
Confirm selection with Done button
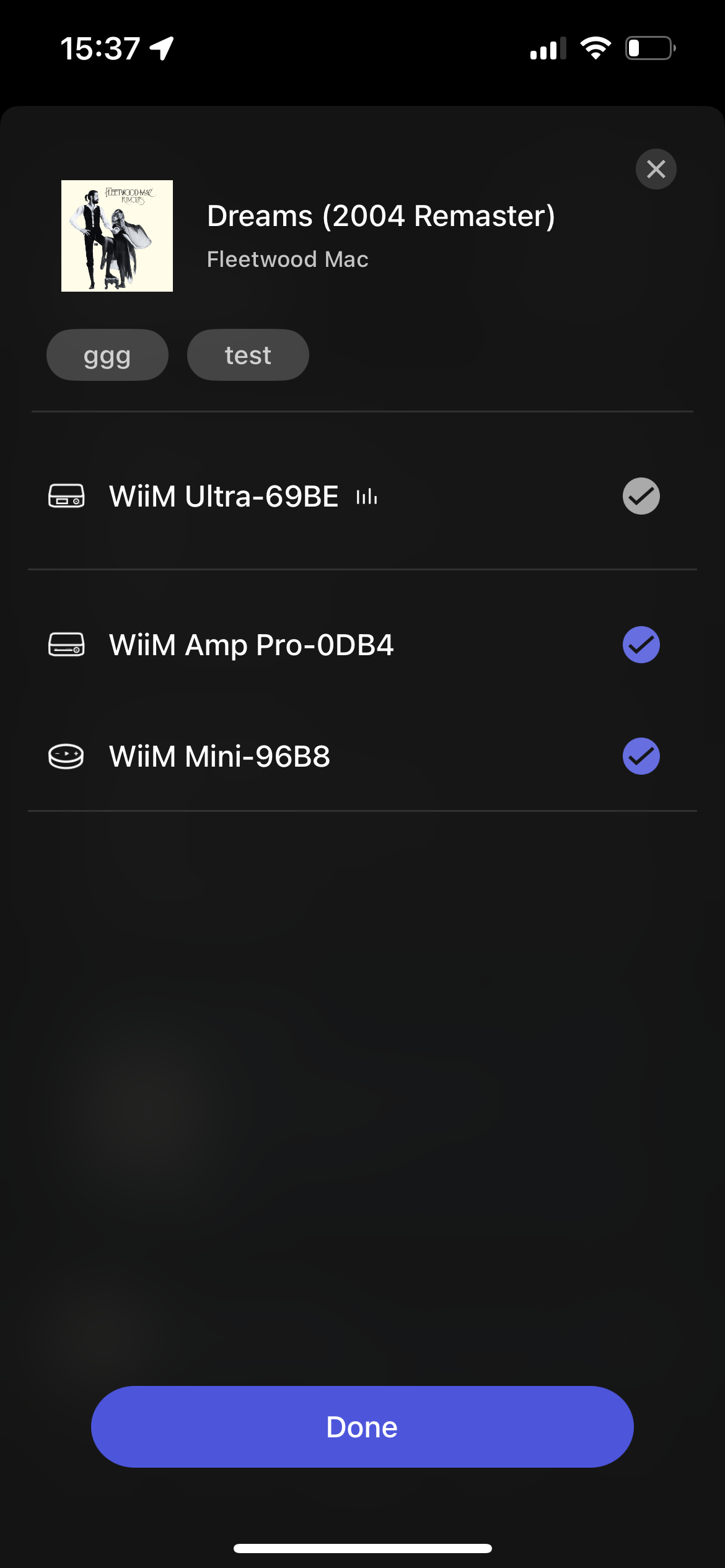[x=362, y=1427]
